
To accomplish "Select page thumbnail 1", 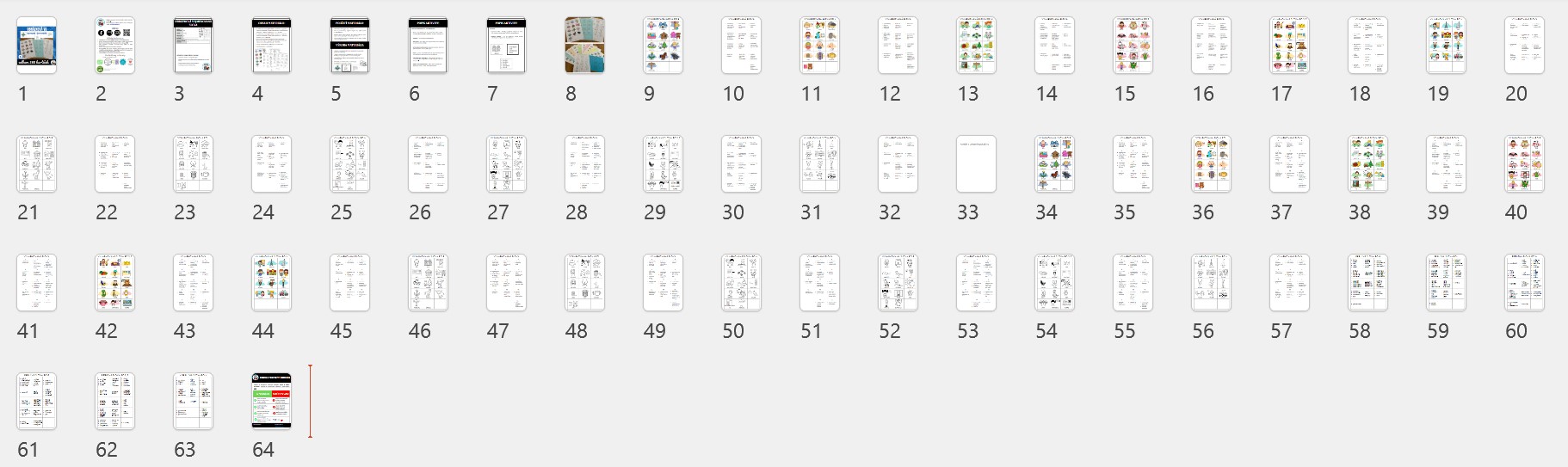I will (x=37, y=46).
